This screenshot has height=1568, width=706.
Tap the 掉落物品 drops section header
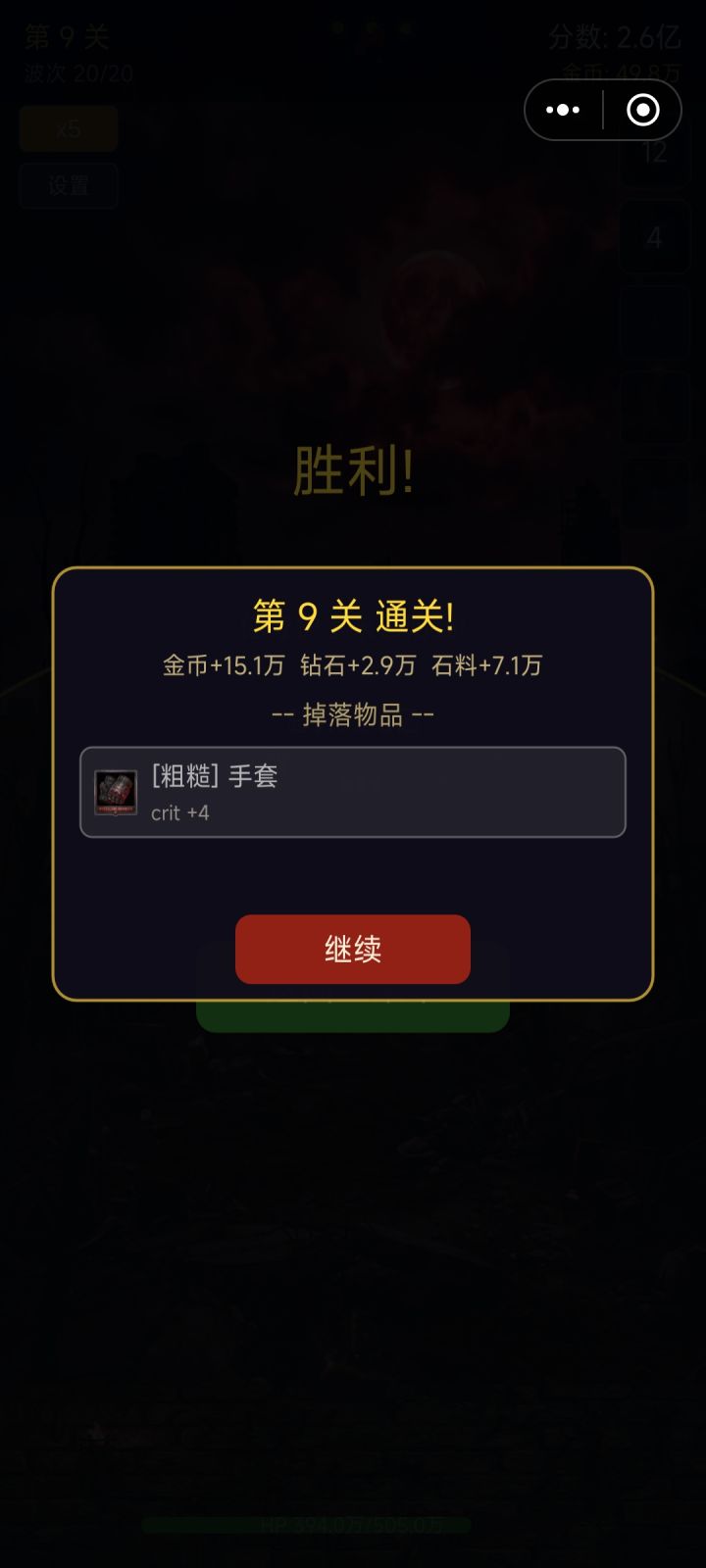click(x=352, y=713)
